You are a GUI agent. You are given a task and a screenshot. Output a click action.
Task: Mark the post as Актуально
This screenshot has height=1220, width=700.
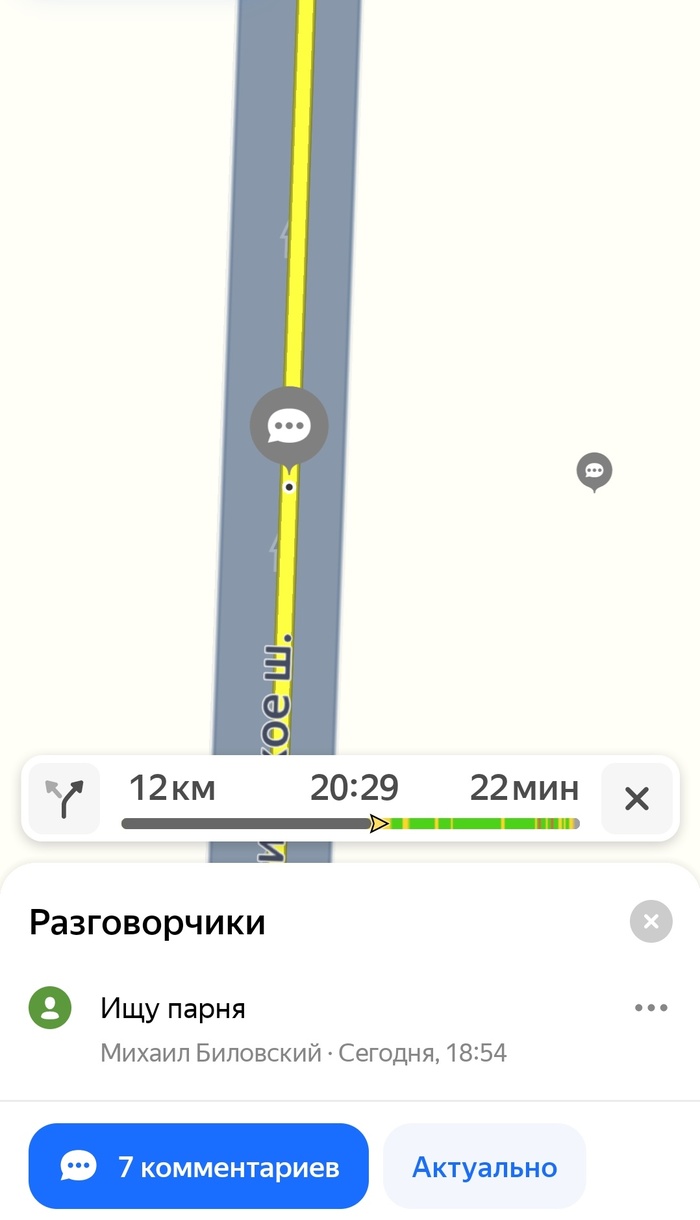(x=484, y=1166)
